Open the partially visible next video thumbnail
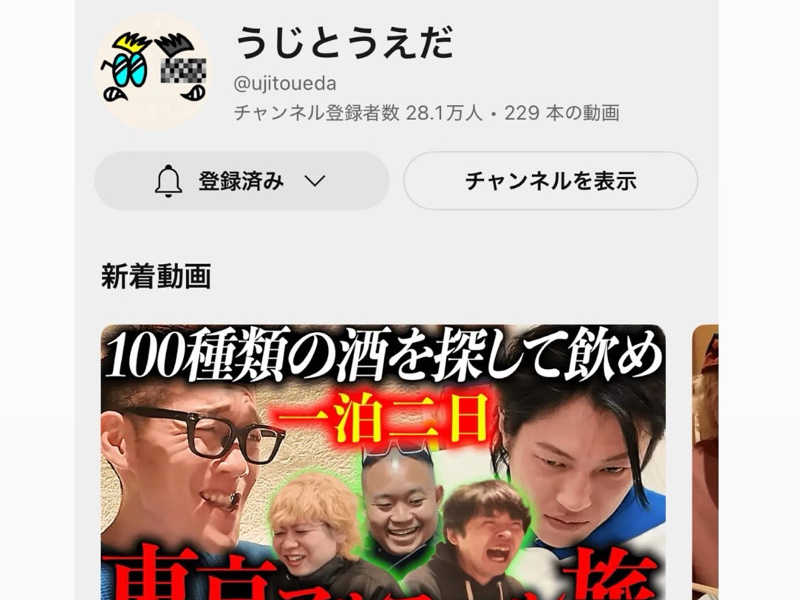This screenshot has width=800, height=600. [705, 462]
